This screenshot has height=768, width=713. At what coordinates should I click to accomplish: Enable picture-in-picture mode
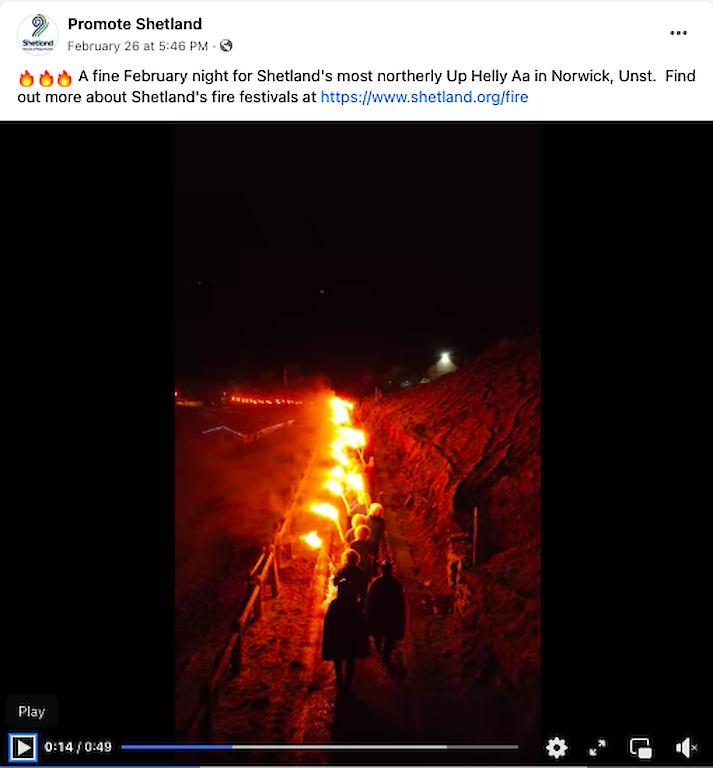[x=640, y=747]
